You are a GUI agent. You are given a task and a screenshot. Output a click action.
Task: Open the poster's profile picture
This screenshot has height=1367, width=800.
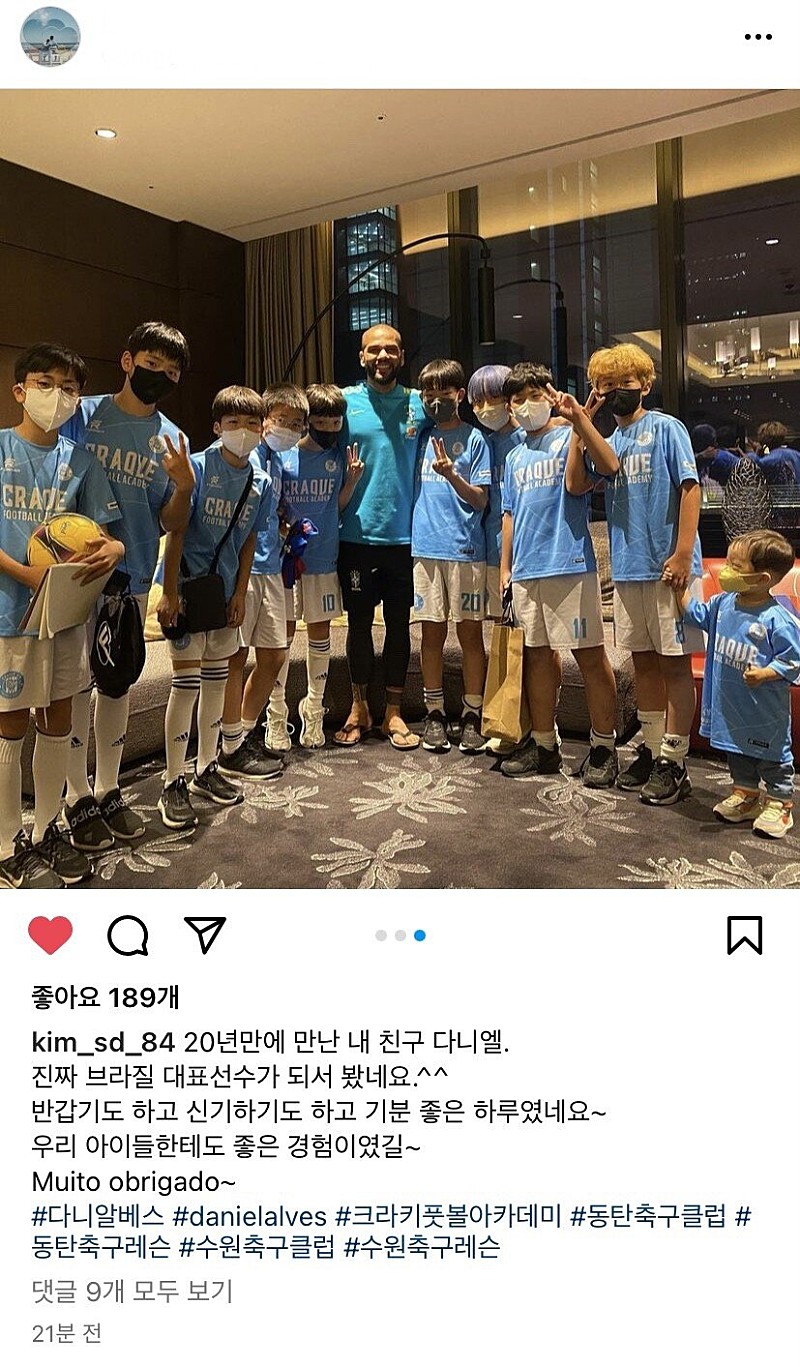50,37
